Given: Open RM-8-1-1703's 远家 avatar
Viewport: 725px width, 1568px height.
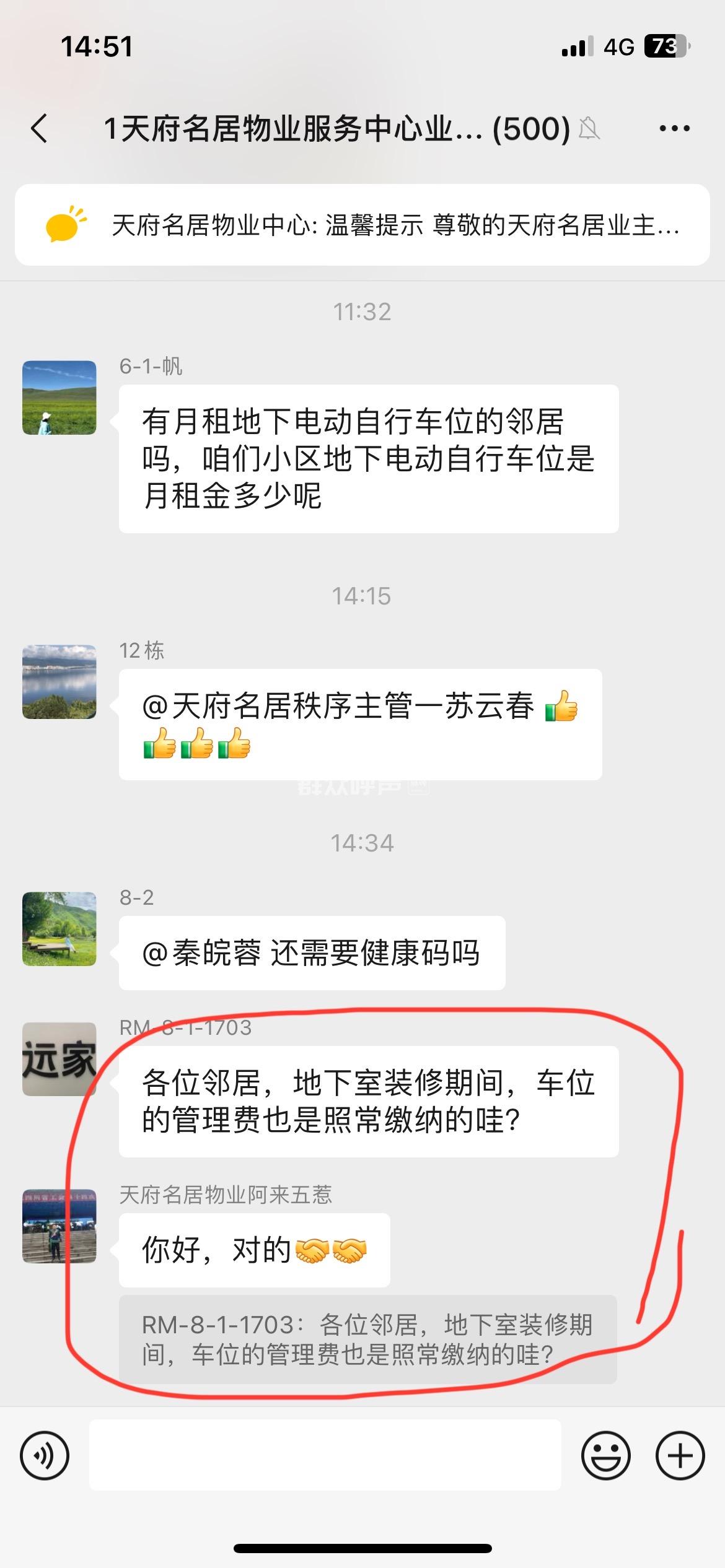Looking at the screenshot, I should pos(59,1059).
